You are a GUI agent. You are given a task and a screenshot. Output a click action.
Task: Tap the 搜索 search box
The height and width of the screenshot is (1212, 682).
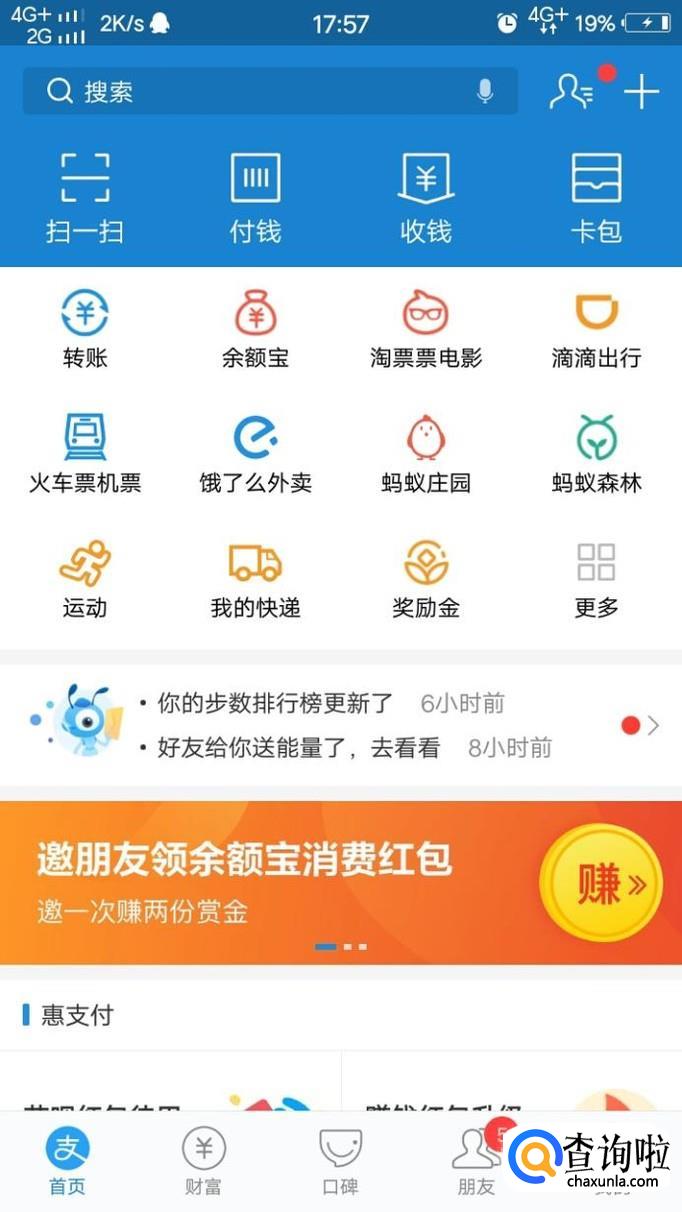point(250,92)
